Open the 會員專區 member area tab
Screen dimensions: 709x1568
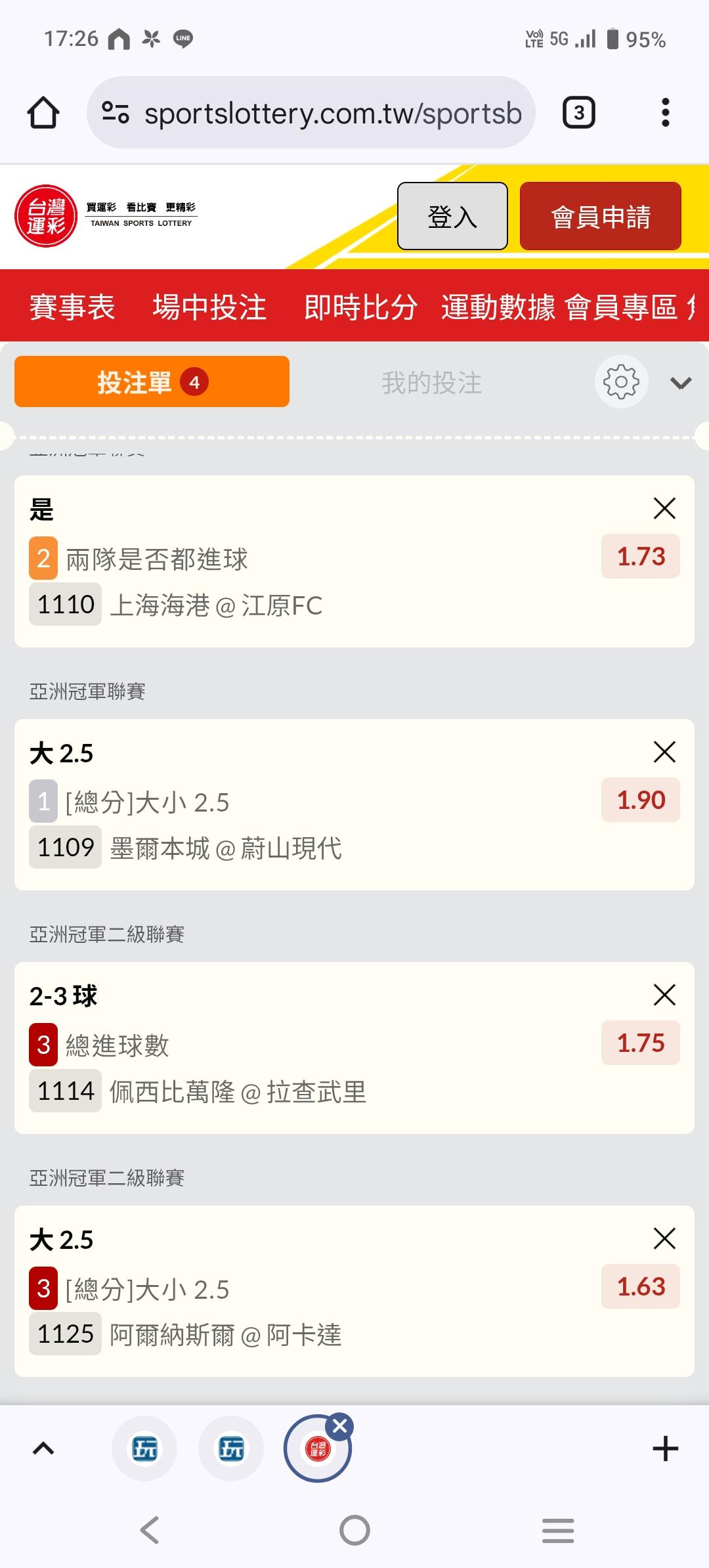coord(620,307)
